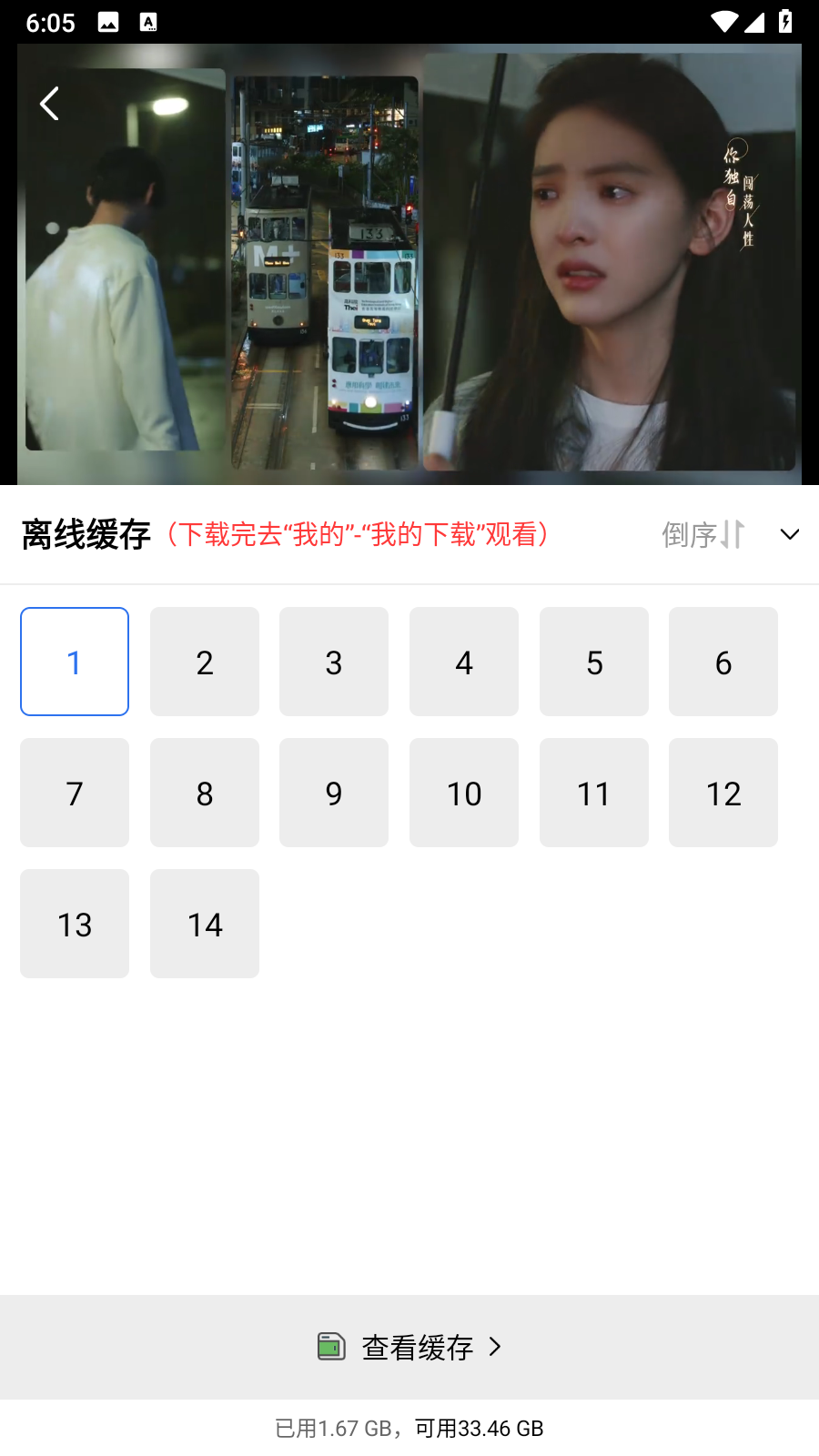The image size is (819, 1456).
Task: Download episode 14
Action: point(205,924)
